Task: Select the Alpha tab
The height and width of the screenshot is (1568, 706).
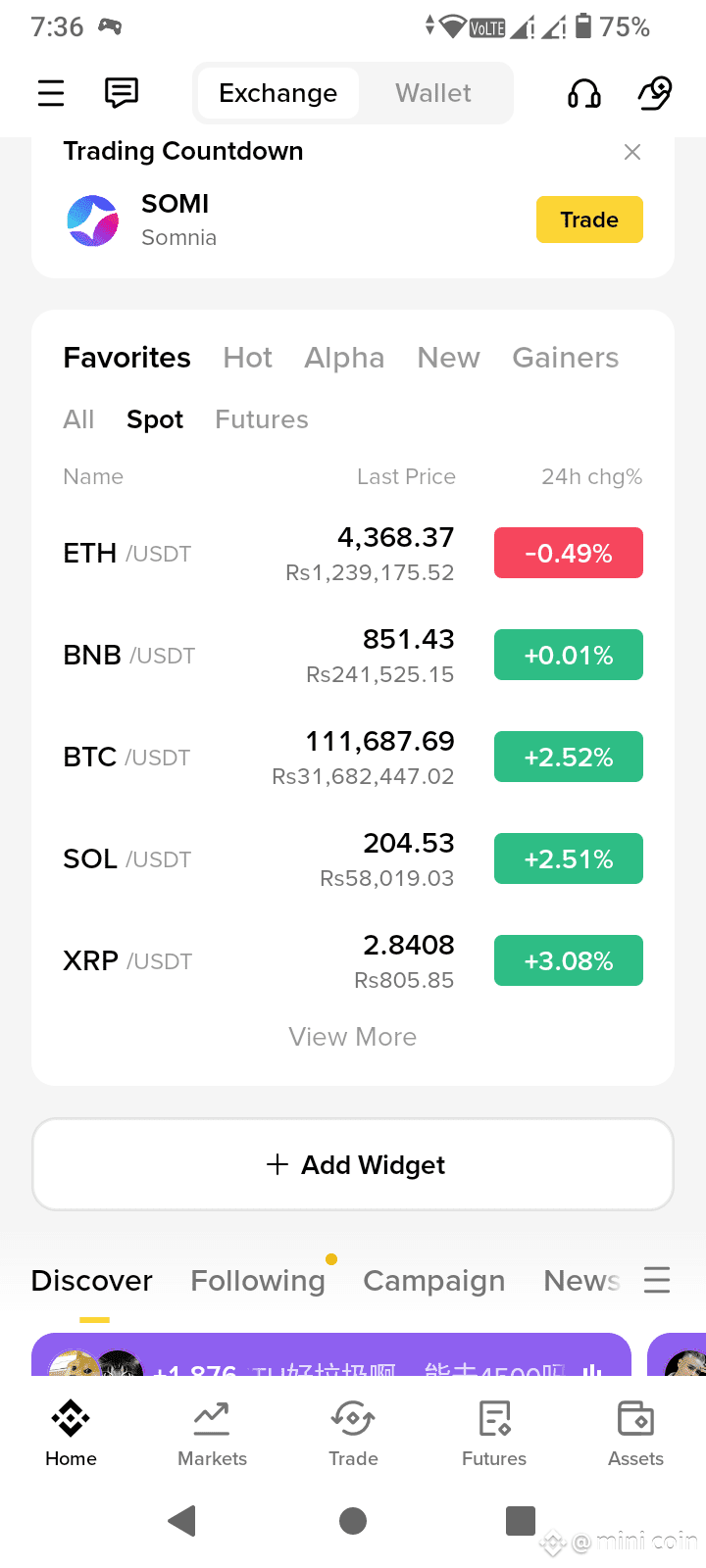Action: [344, 358]
